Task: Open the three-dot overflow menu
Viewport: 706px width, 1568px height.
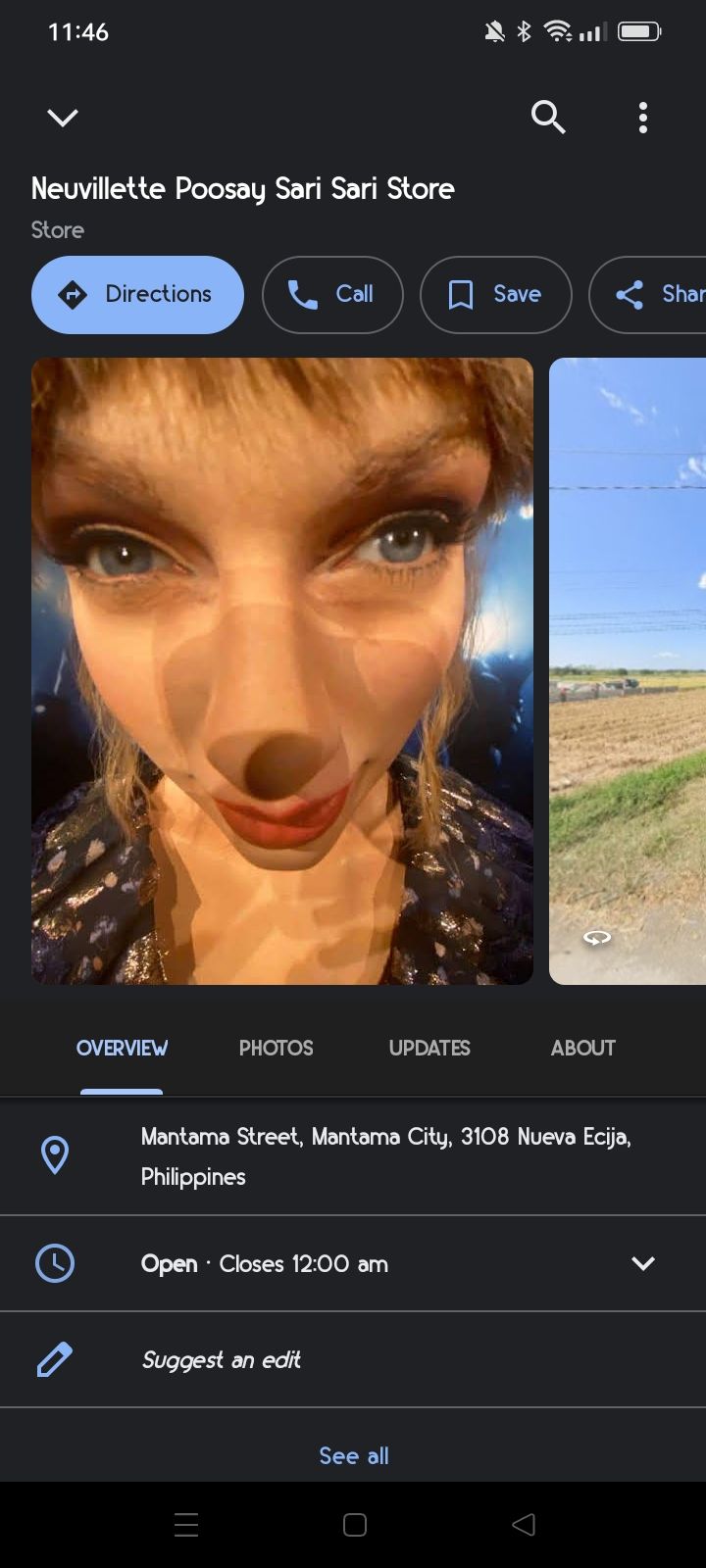Action: [643, 118]
